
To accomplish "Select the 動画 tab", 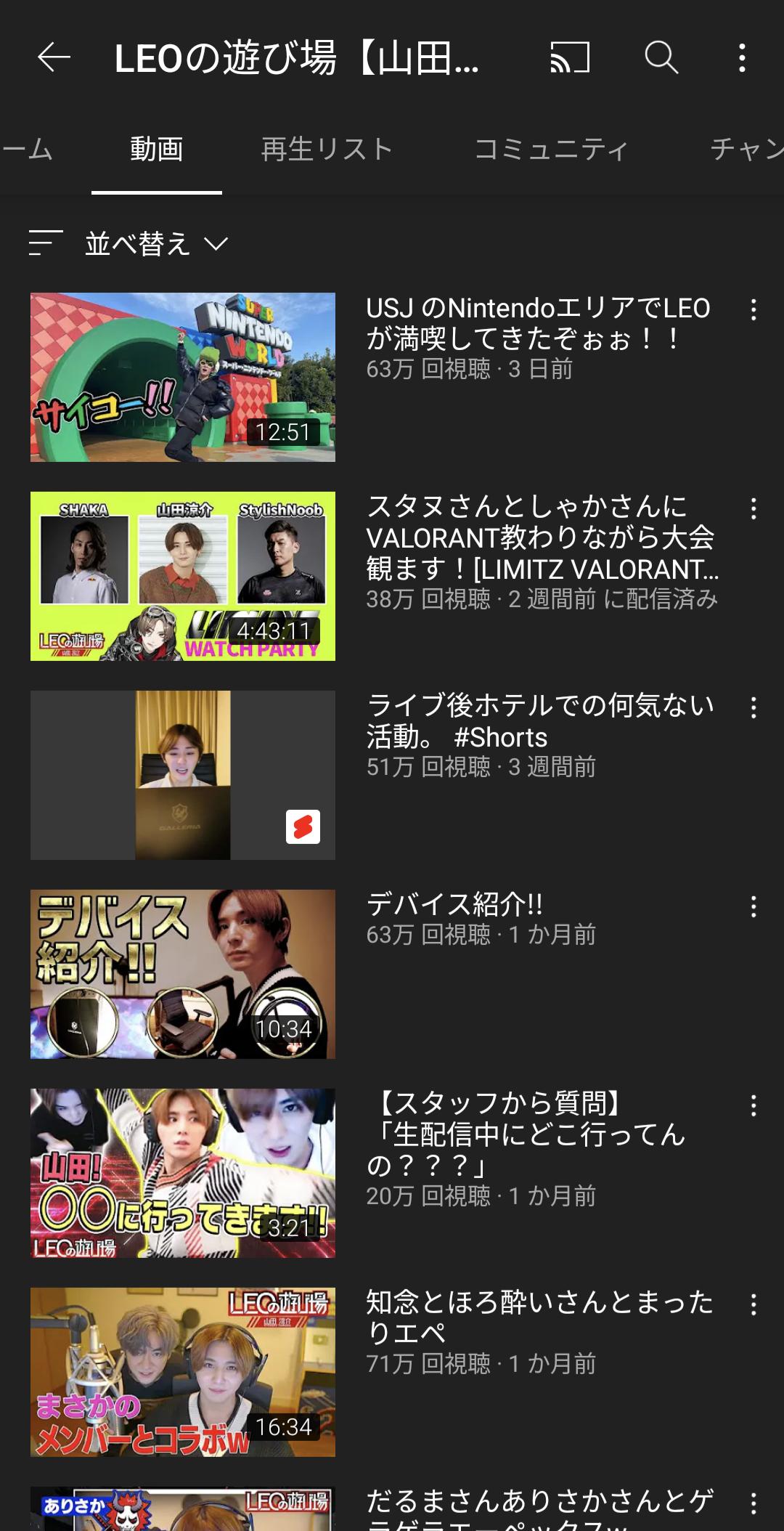I will (x=156, y=150).
